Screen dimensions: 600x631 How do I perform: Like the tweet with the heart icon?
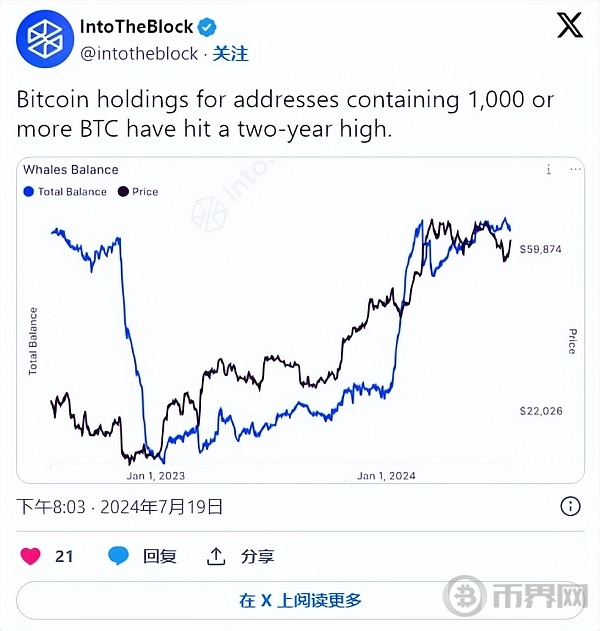(31, 556)
